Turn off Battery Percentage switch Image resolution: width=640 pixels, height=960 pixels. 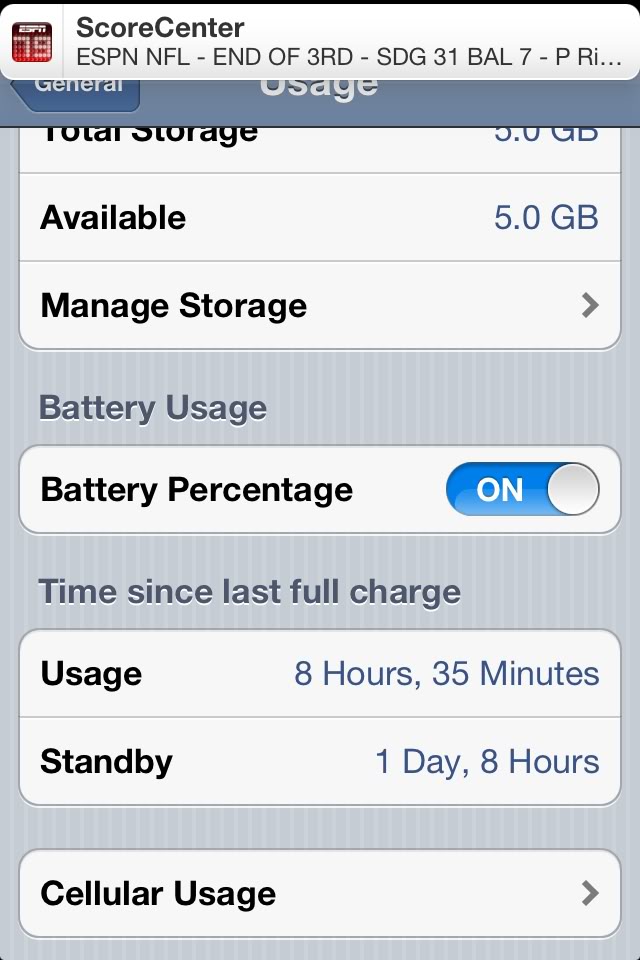coord(522,489)
